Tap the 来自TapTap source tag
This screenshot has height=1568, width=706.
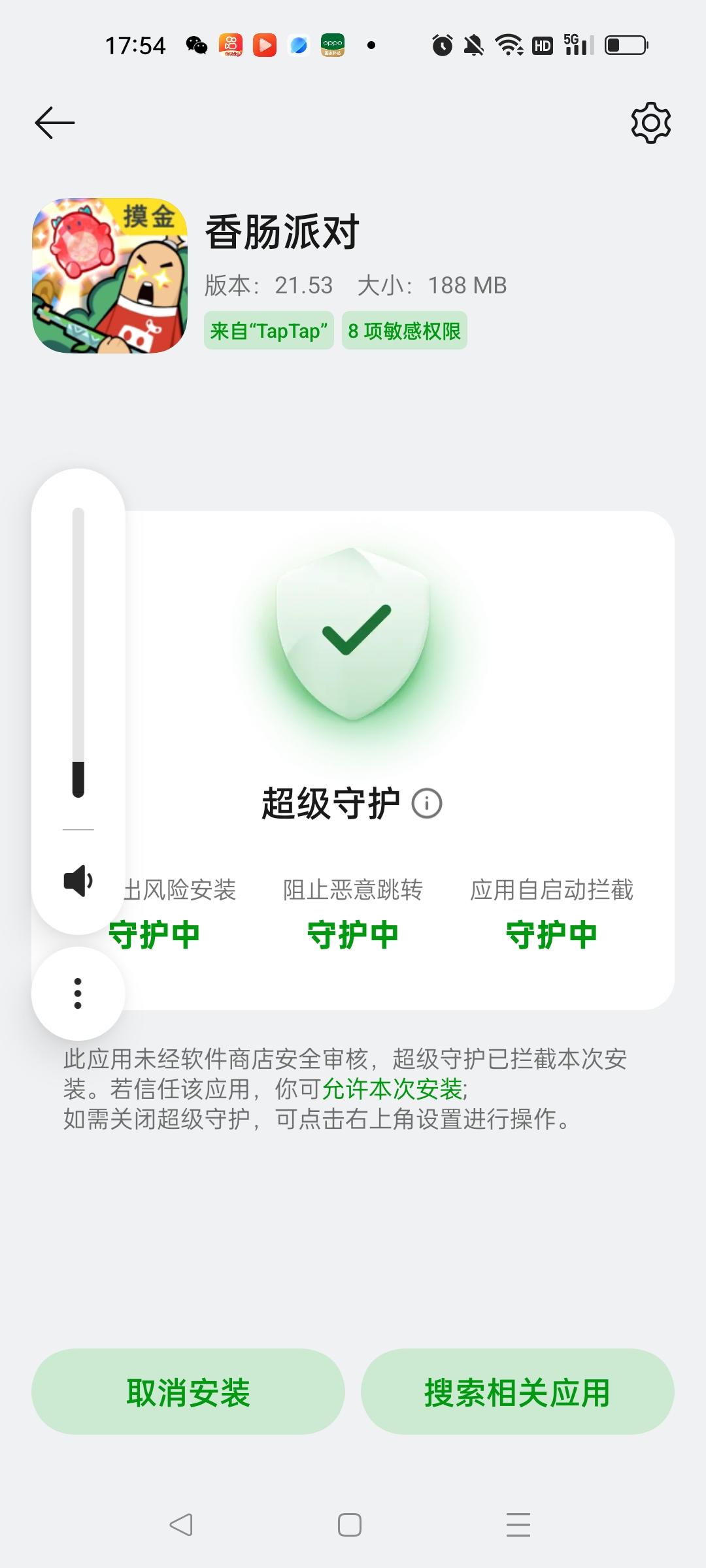tap(269, 331)
